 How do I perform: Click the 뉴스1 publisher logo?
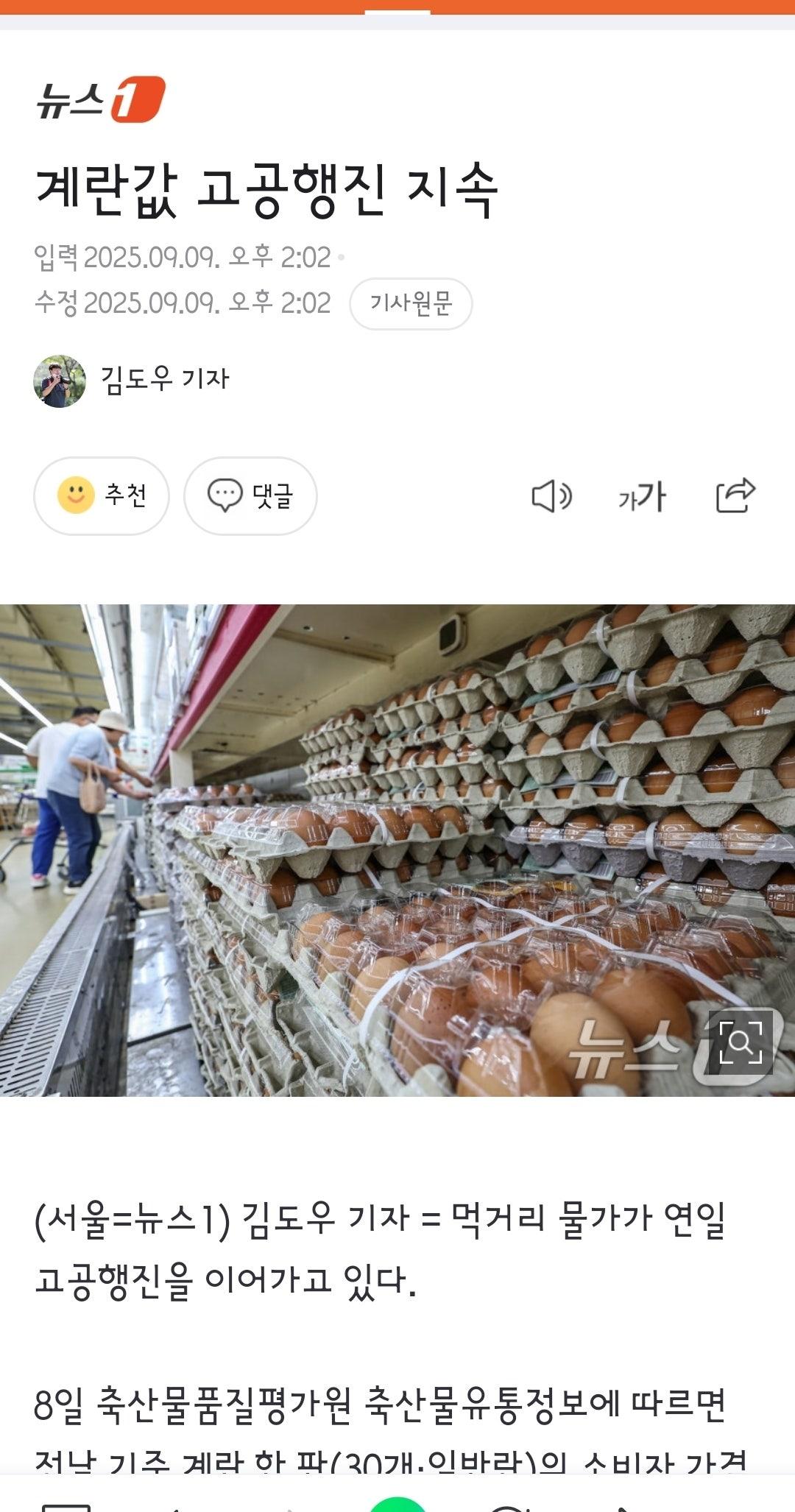pos(99,101)
